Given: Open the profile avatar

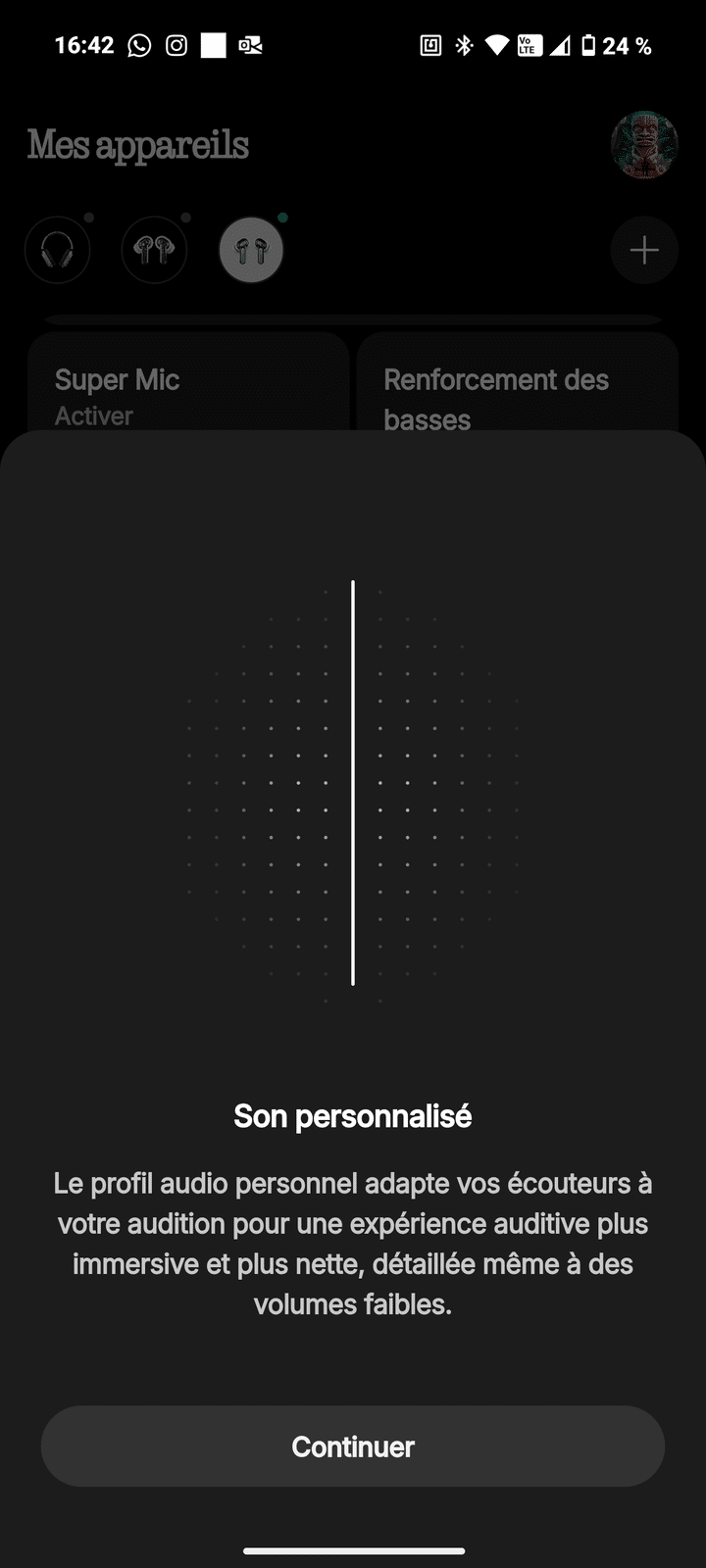Looking at the screenshot, I should tap(644, 145).
